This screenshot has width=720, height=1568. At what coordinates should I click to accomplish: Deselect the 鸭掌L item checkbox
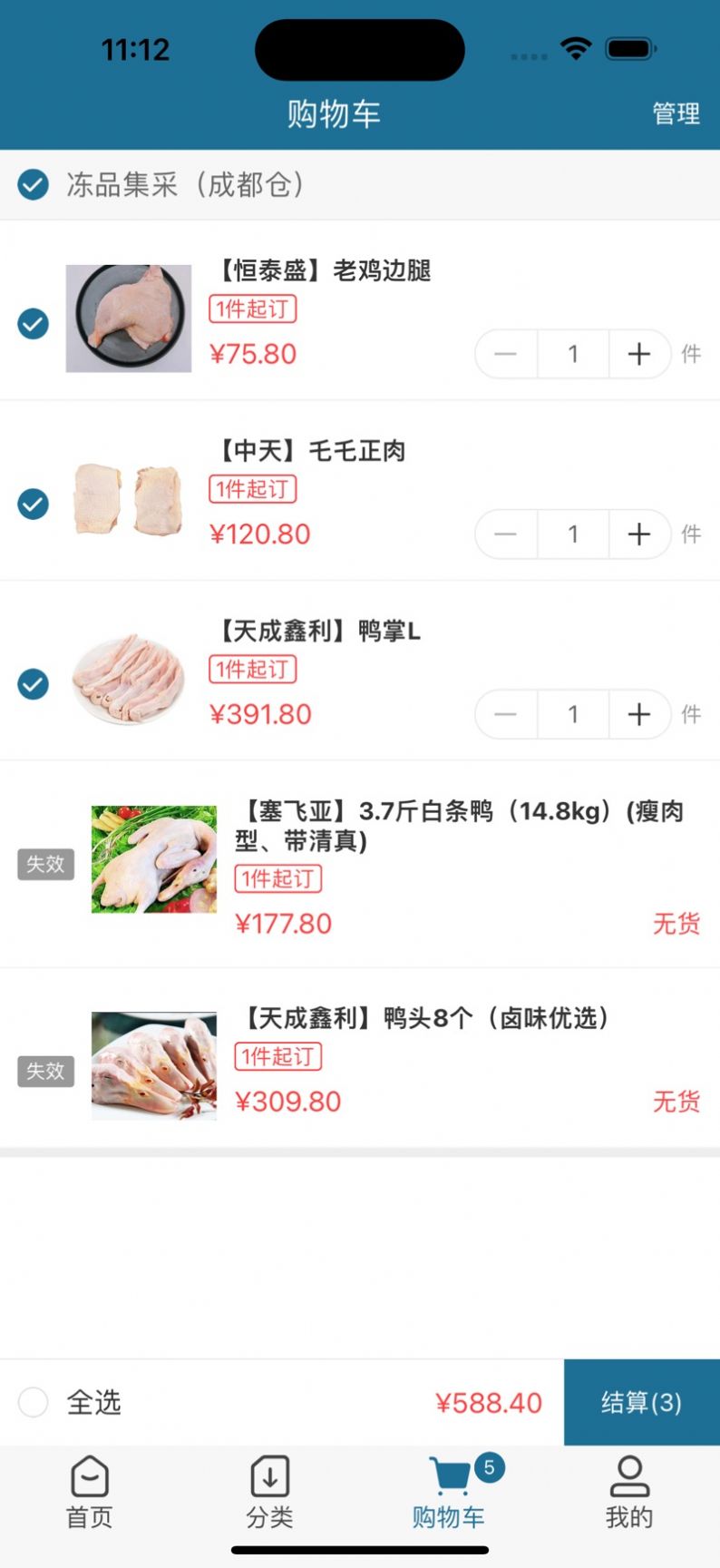(x=34, y=684)
